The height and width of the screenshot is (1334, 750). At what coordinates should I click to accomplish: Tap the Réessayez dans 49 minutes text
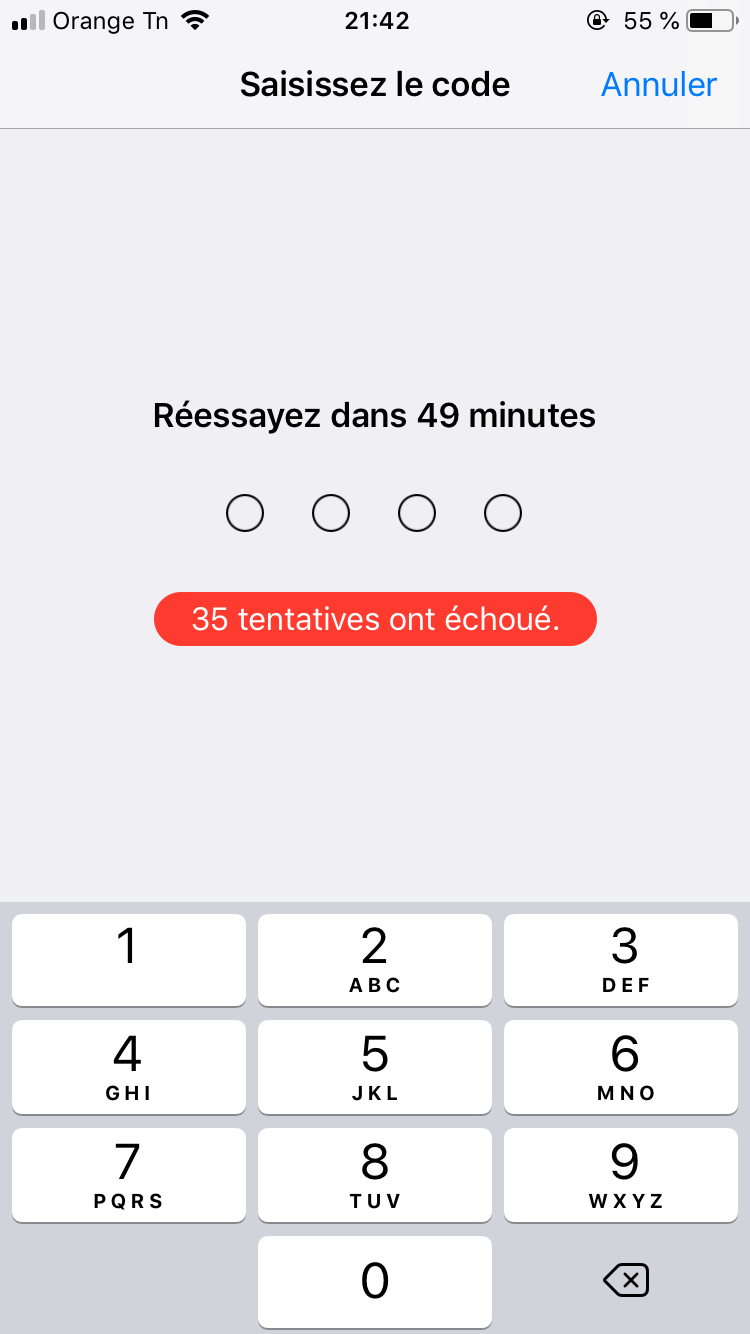375,415
